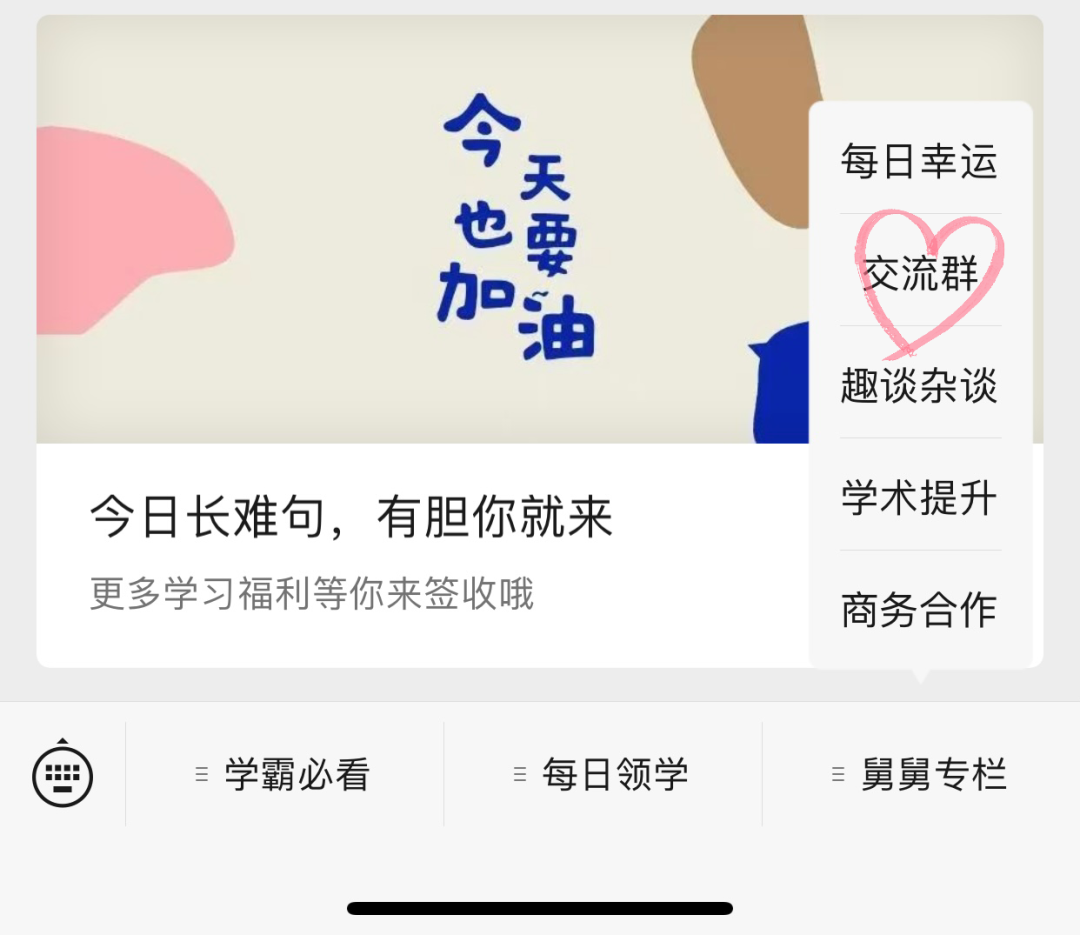
Task: Tap 学术提升 in the popup menu
Action: (x=920, y=497)
